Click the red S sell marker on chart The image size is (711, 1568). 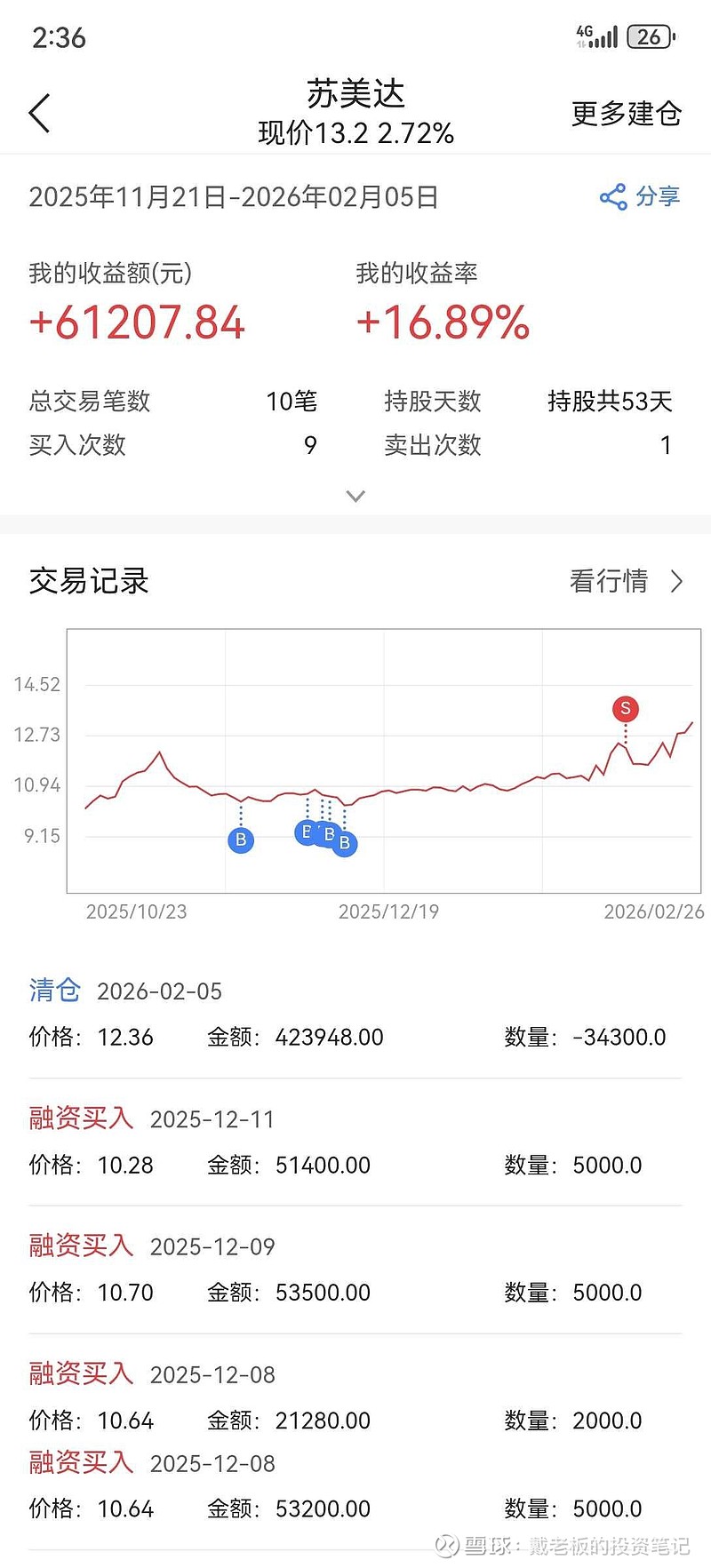point(625,709)
